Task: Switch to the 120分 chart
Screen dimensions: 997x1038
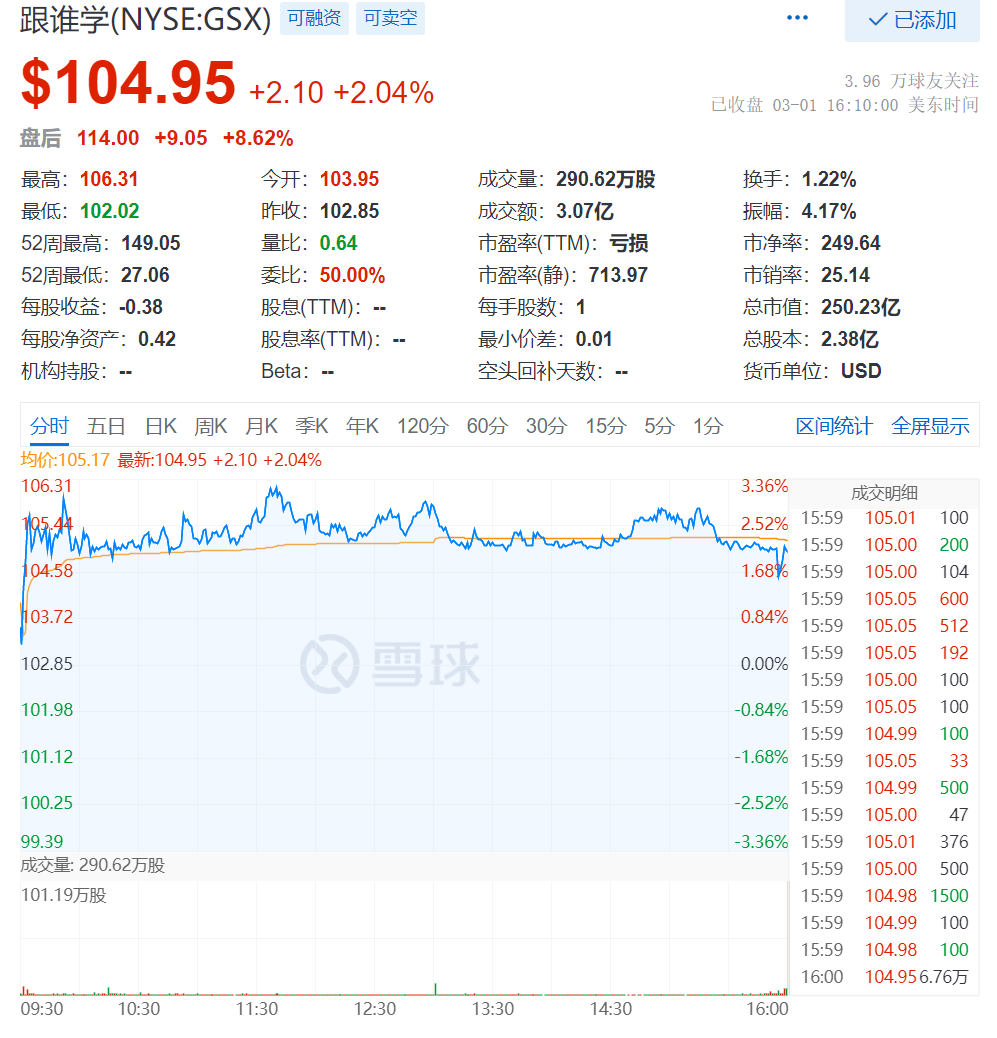Action: coord(422,426)
